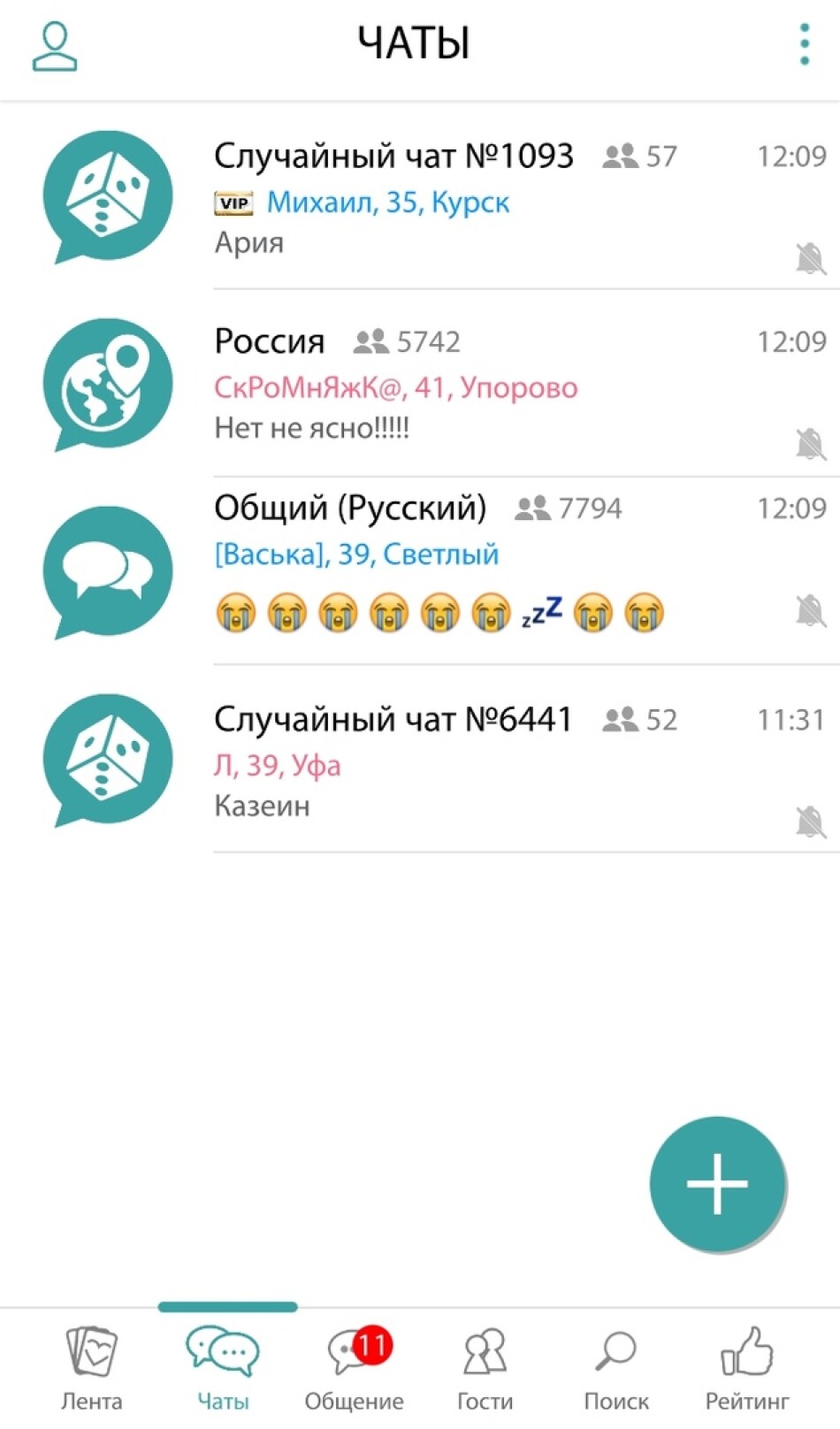Switch to the Лента tab

(91, 1368)
